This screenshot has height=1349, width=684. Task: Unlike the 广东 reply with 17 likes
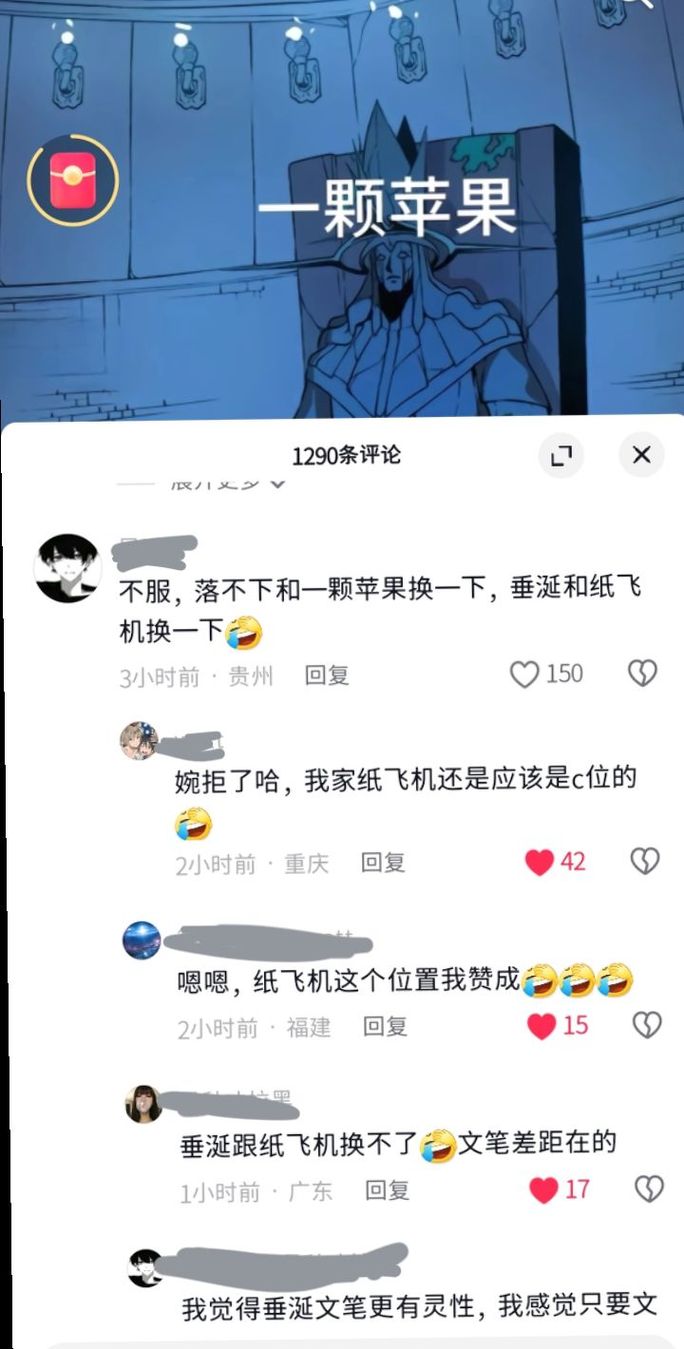[x=544, y=1190]
